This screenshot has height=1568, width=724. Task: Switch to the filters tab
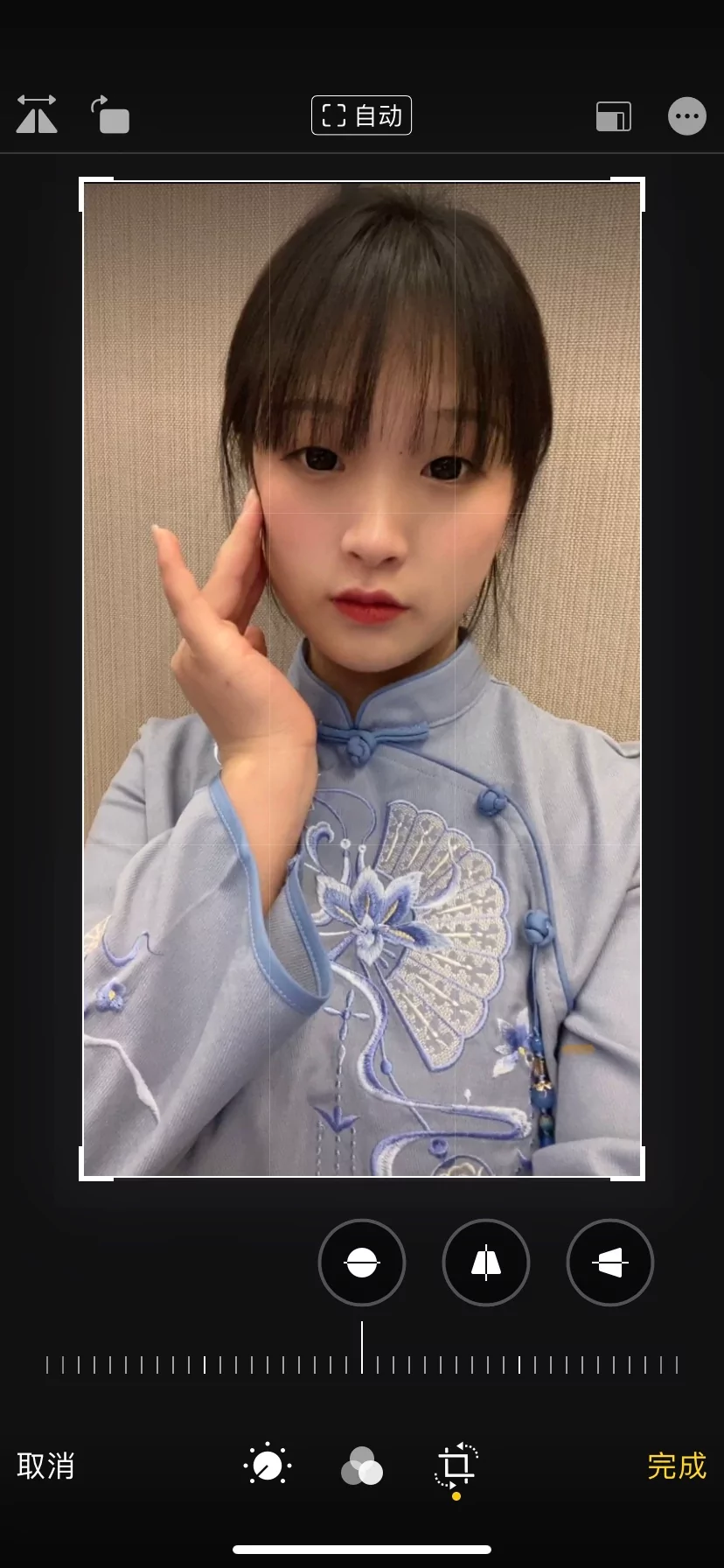click(x=362, y=1466)
